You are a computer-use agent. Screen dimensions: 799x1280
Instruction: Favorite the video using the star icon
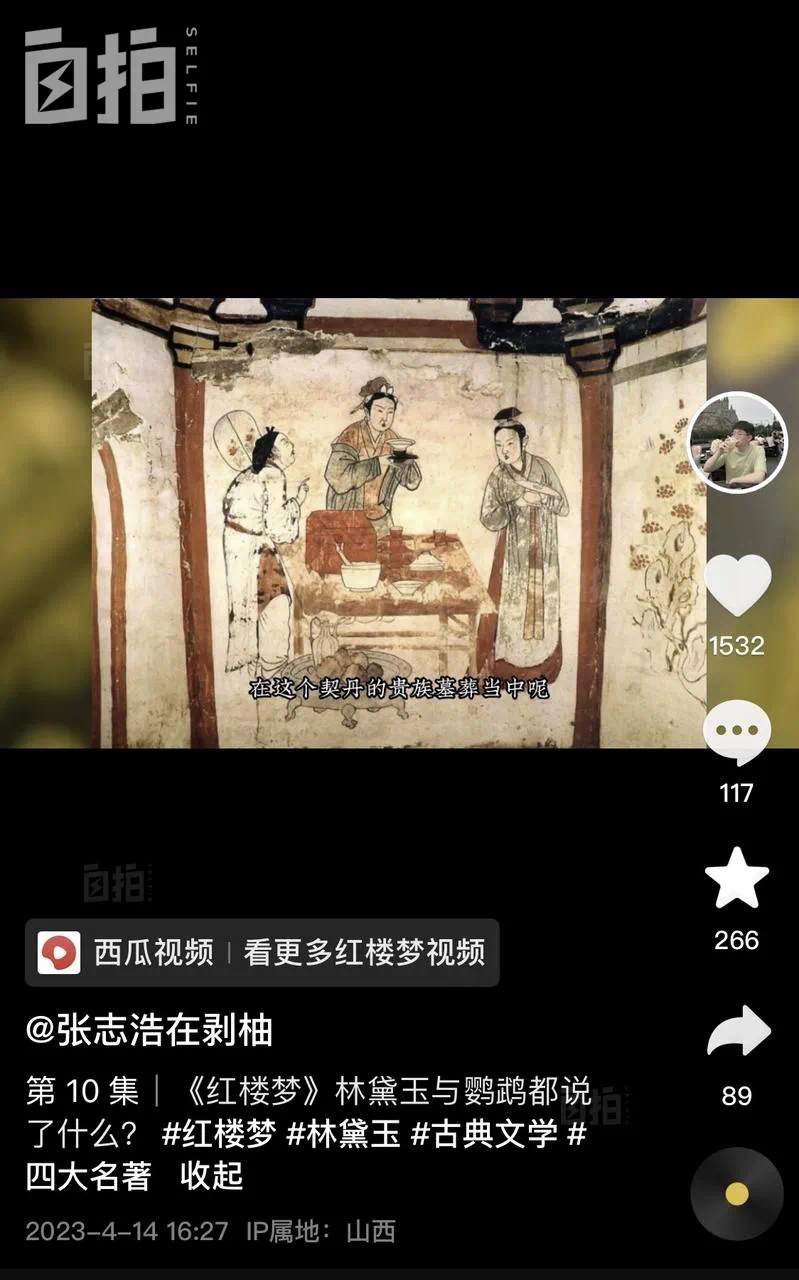point(737,878)
